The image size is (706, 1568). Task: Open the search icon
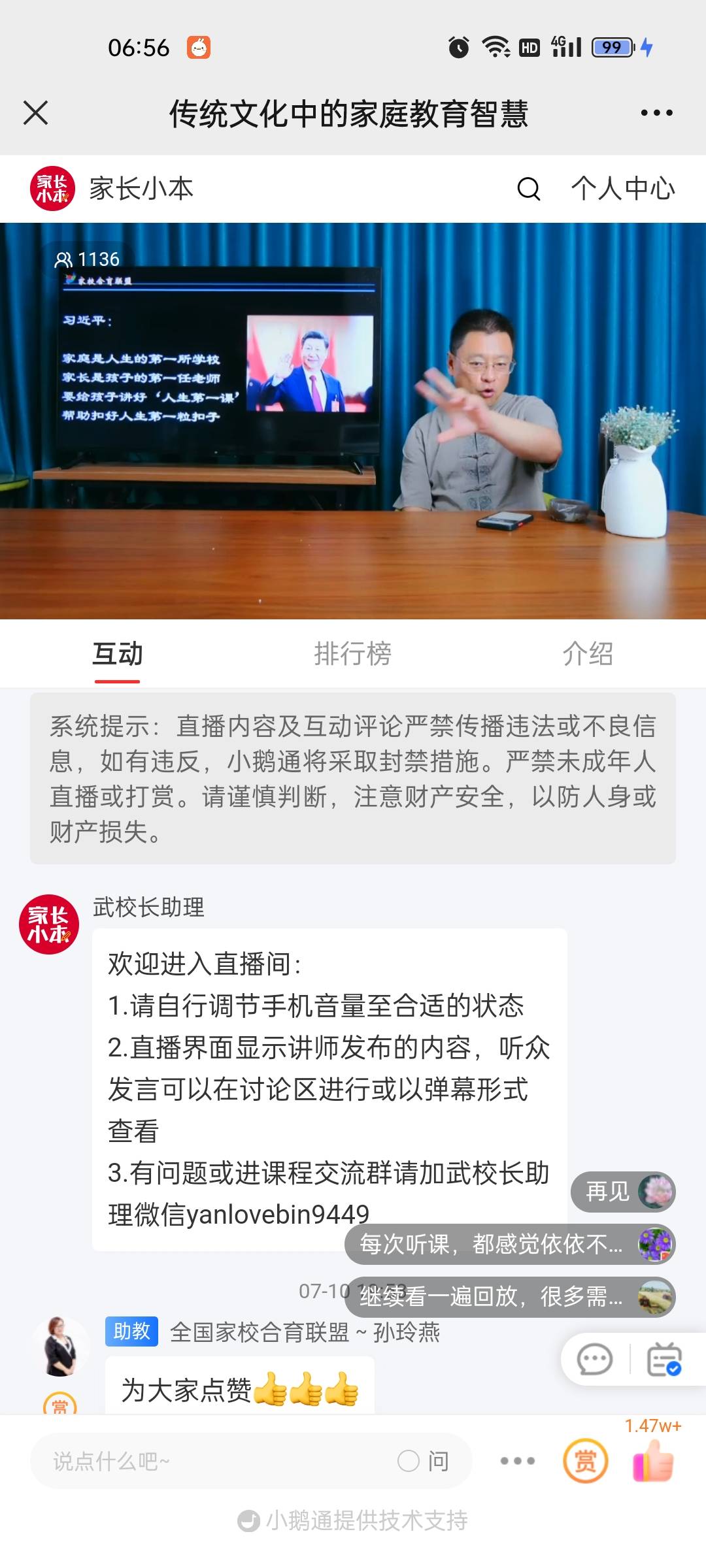[527, 190]
